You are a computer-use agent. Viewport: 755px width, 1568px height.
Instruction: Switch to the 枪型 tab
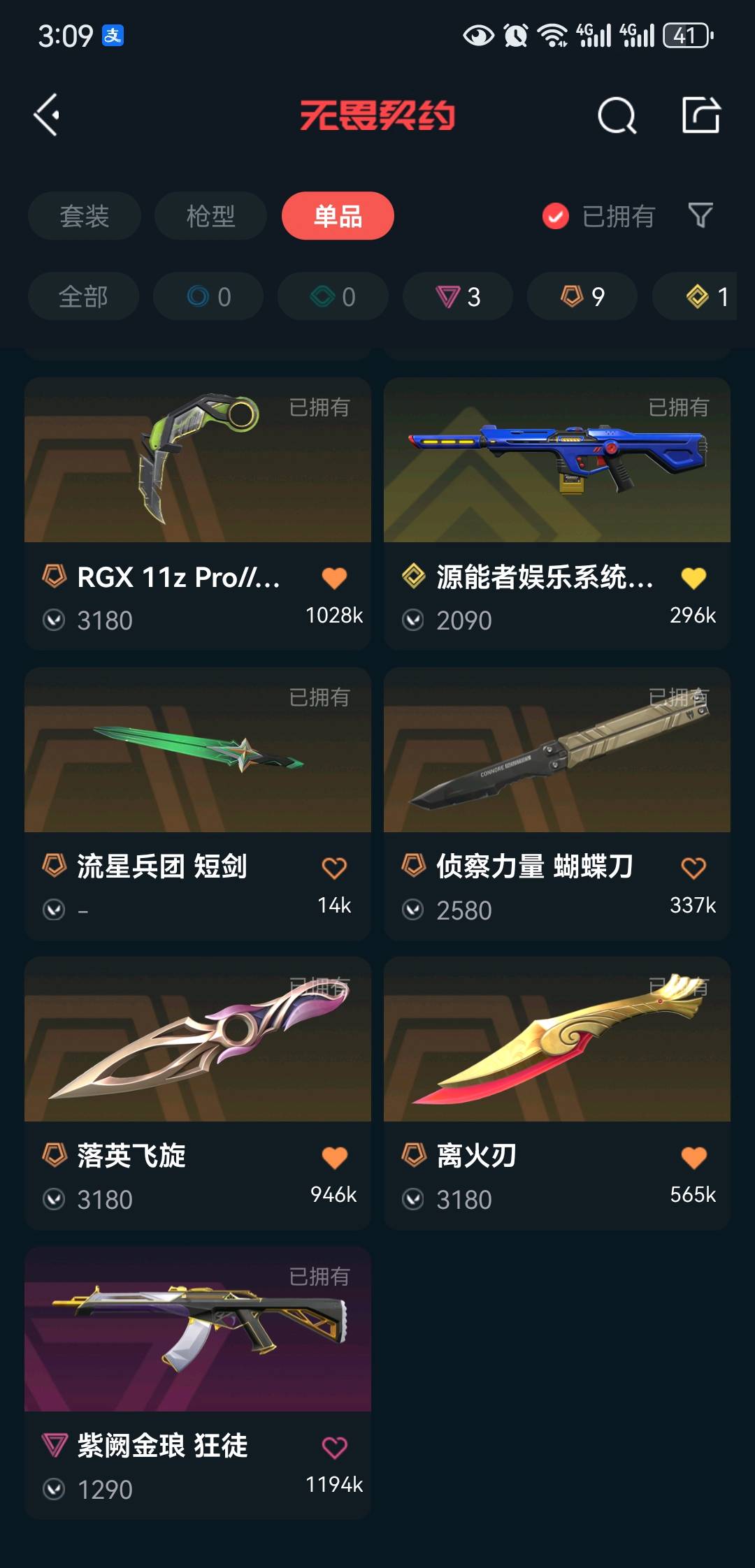(x=210, y=216)
